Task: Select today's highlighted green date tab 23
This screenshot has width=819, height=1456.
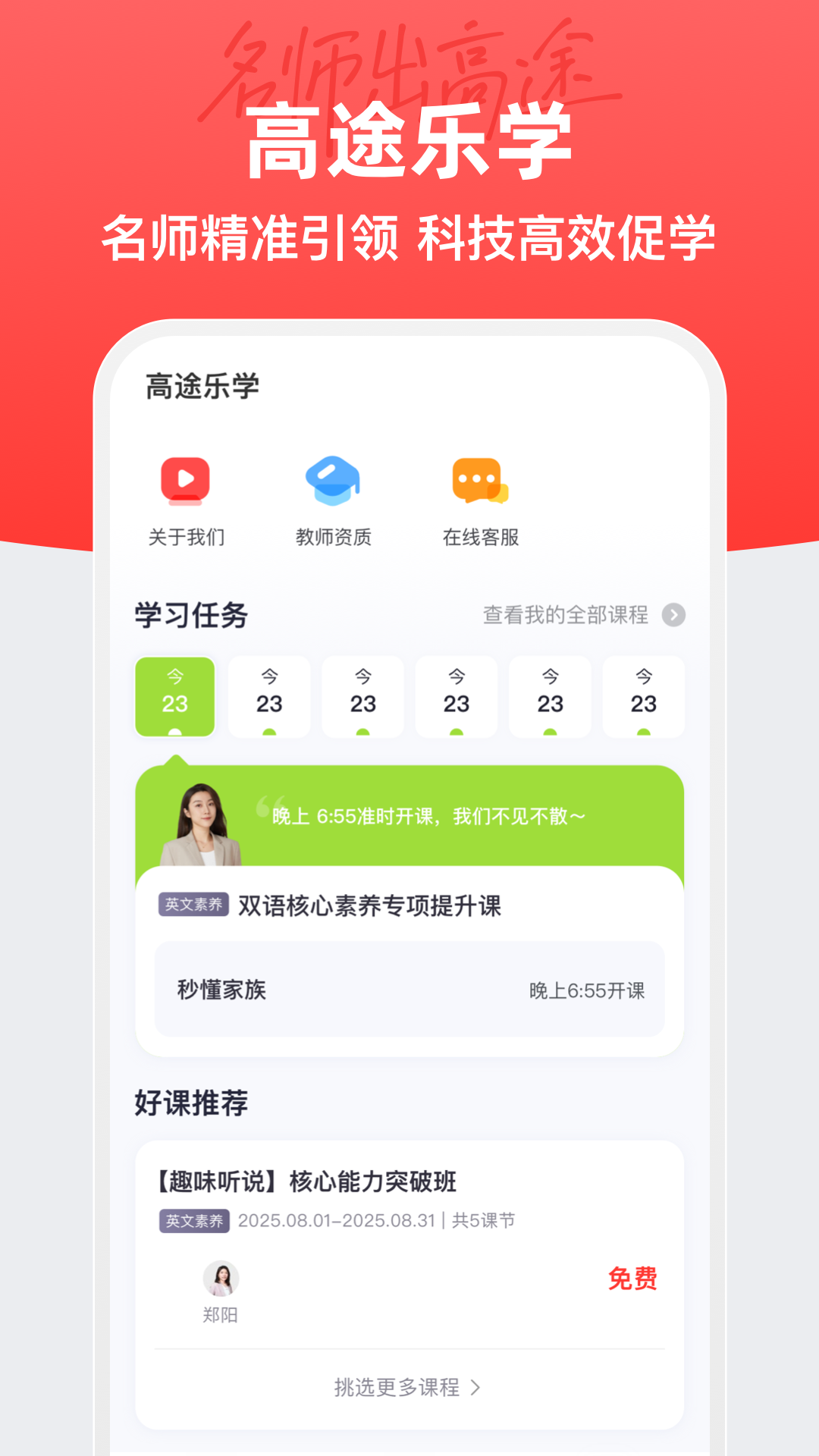Action: 175,696
